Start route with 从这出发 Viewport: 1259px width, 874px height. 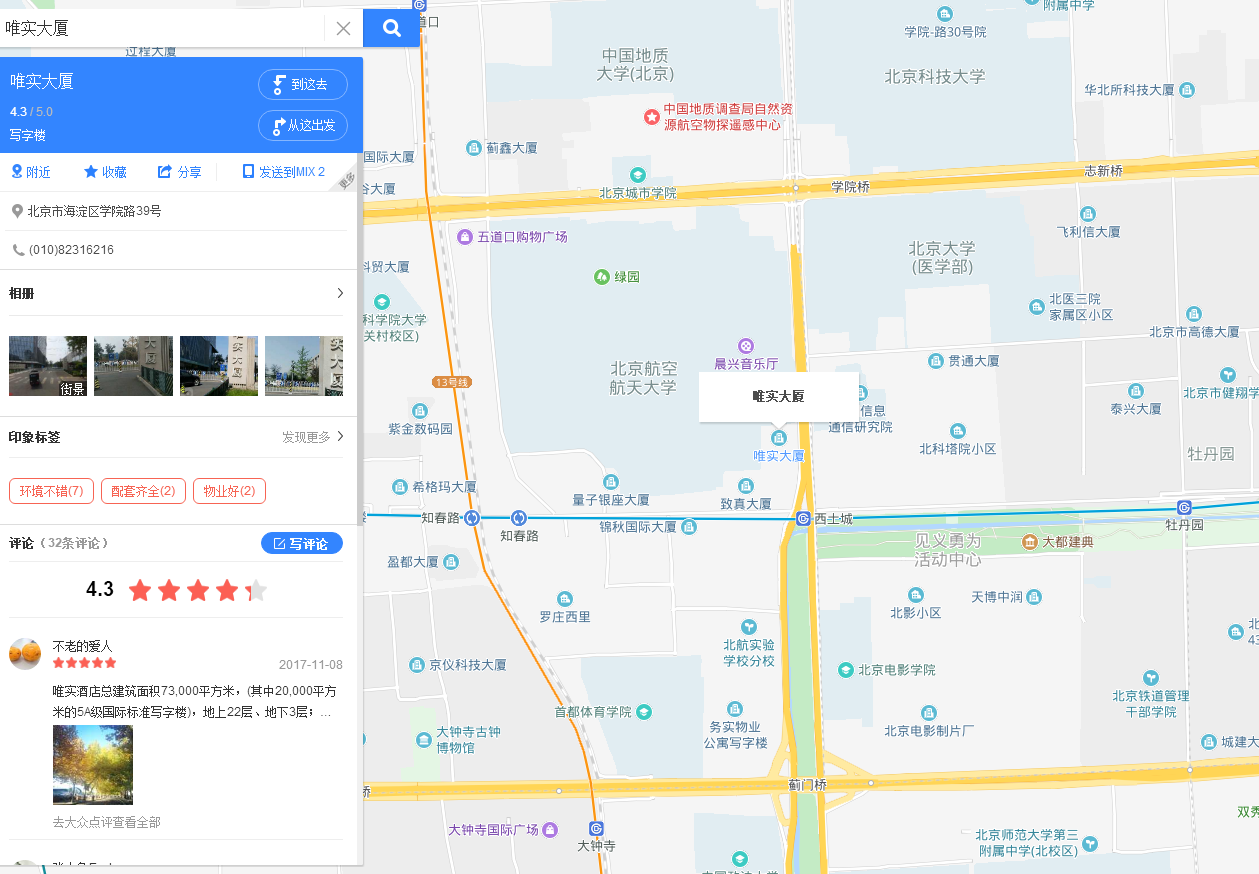[303, 126]
